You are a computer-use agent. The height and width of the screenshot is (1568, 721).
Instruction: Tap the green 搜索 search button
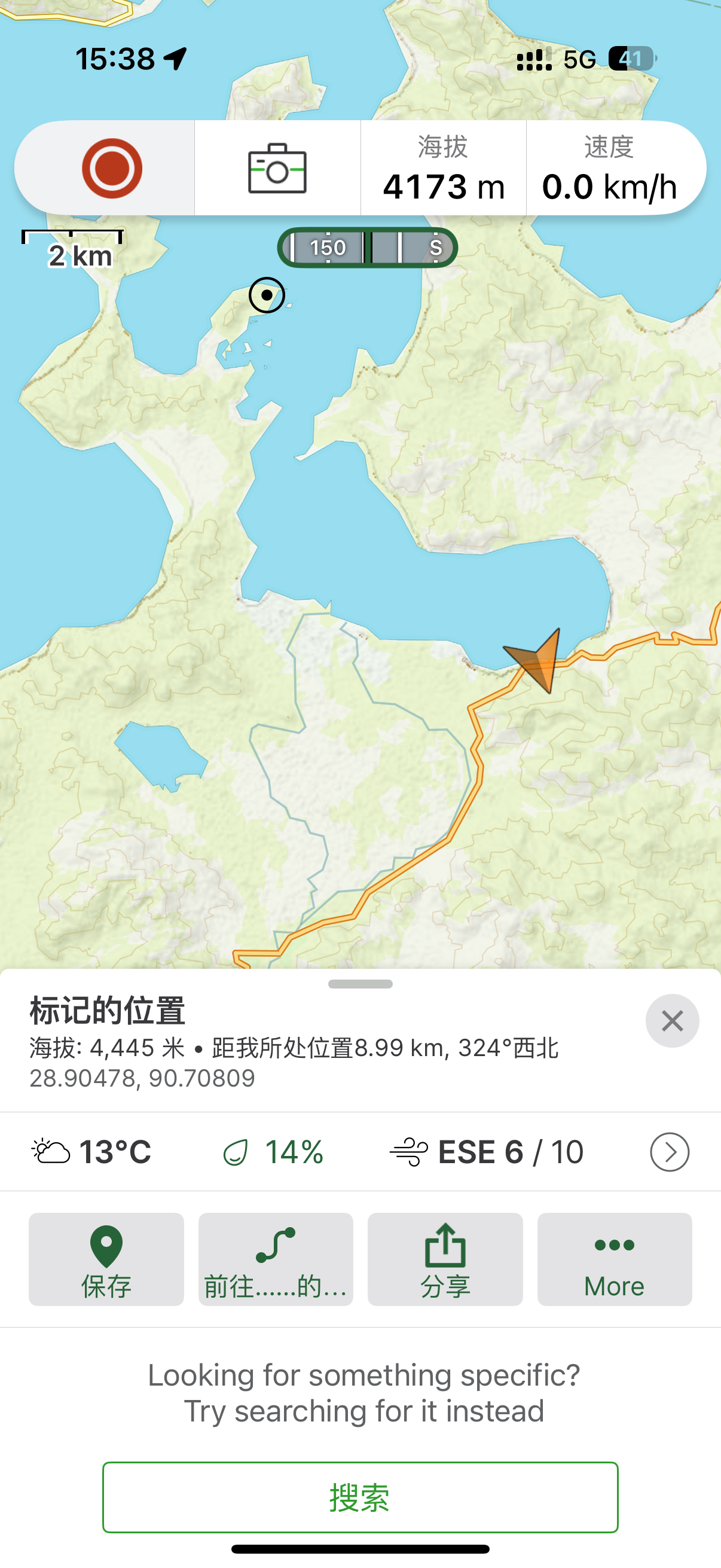point(360,1497)
